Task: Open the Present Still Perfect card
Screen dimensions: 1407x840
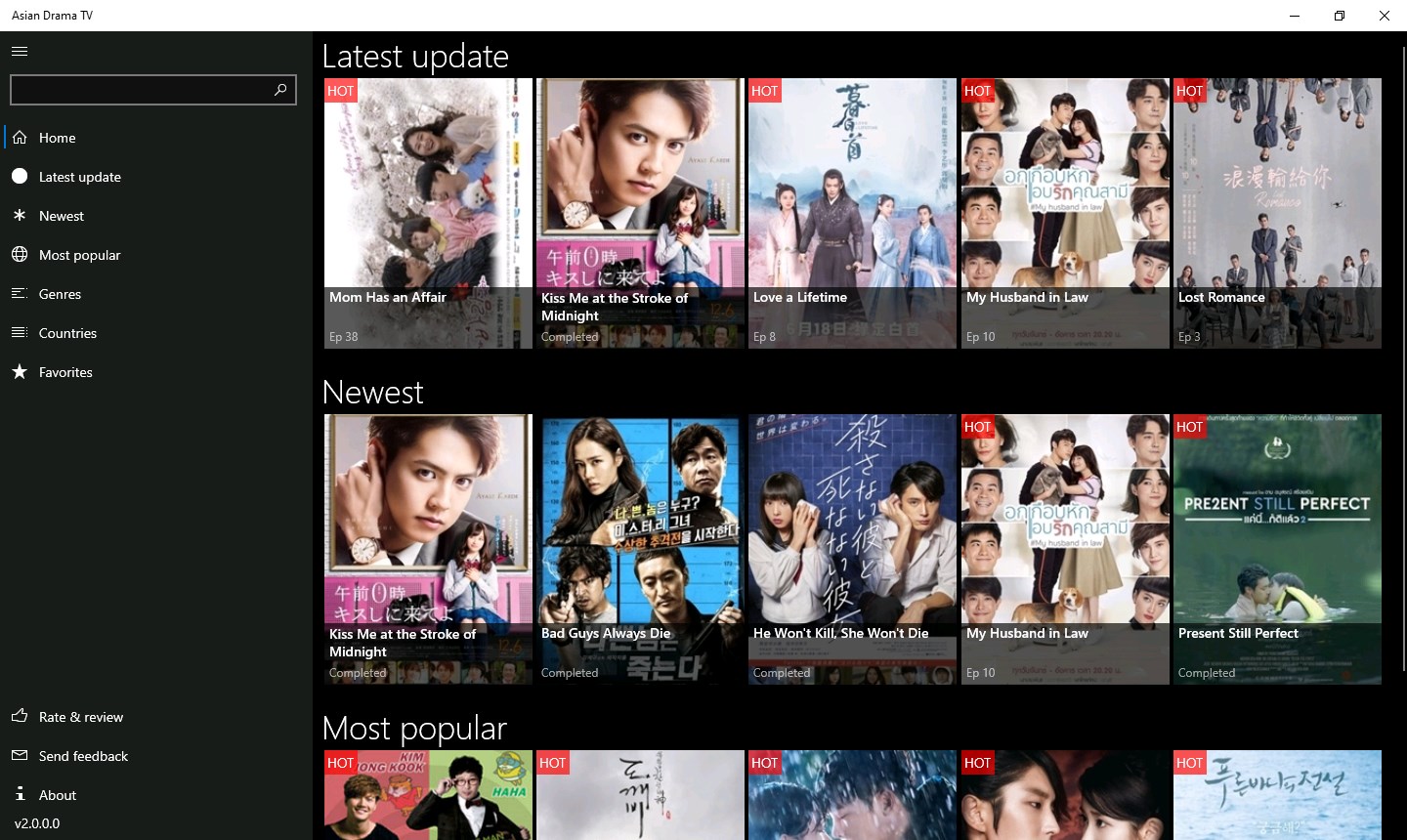Action: [1277, 549]
